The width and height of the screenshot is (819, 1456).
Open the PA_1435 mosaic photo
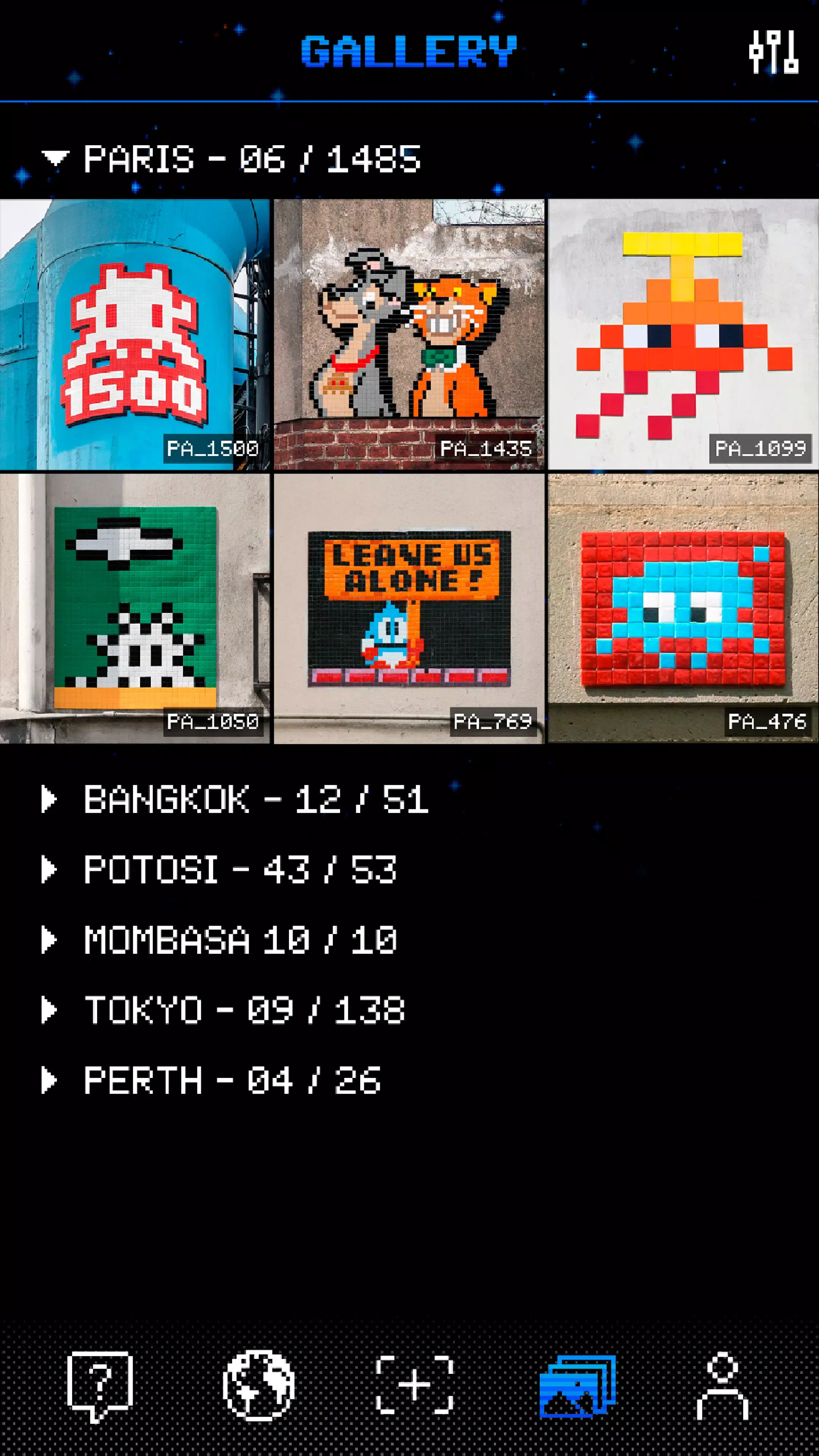coord(409,334)
